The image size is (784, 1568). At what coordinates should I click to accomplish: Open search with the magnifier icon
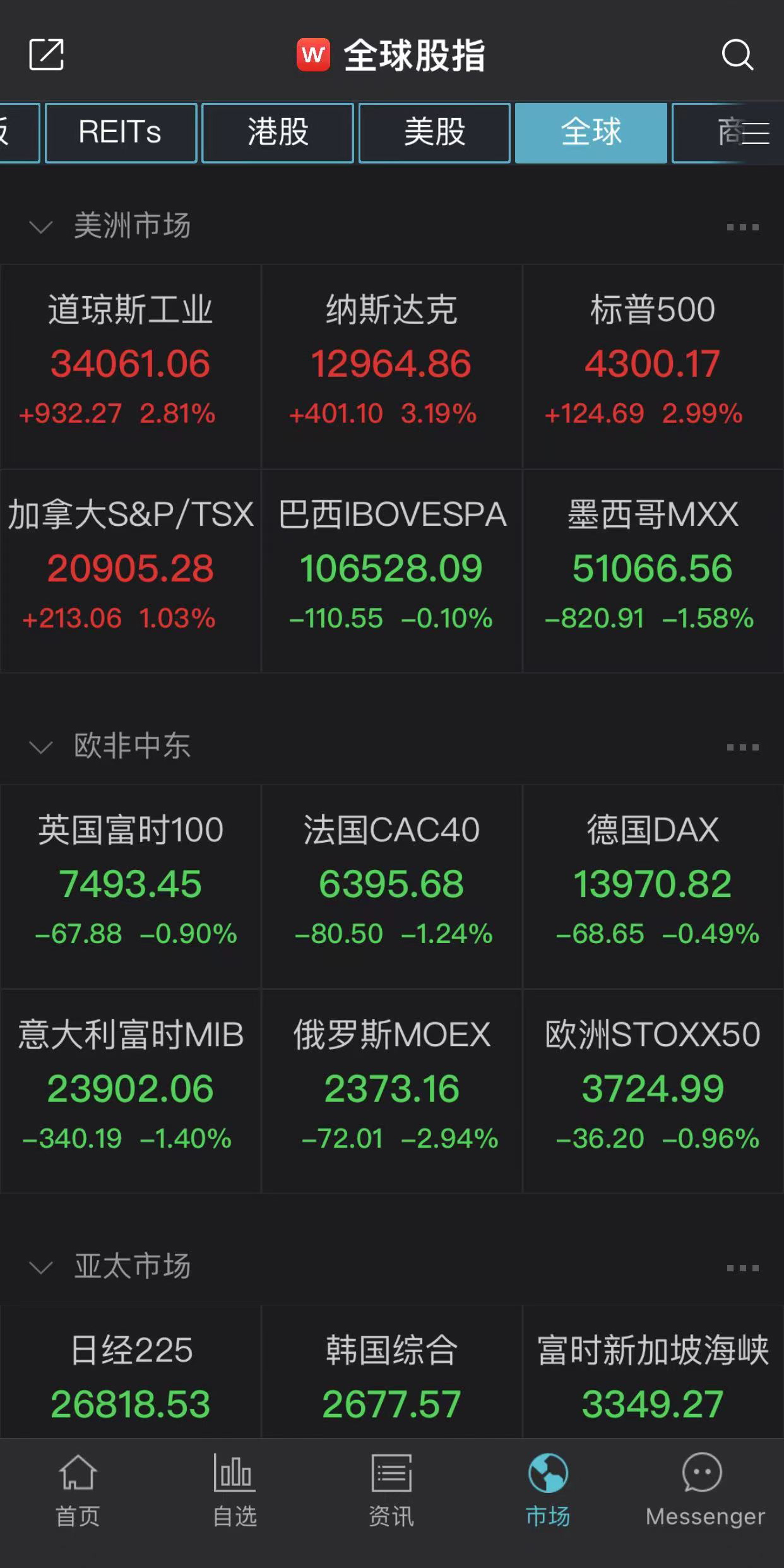pos(737,55)
